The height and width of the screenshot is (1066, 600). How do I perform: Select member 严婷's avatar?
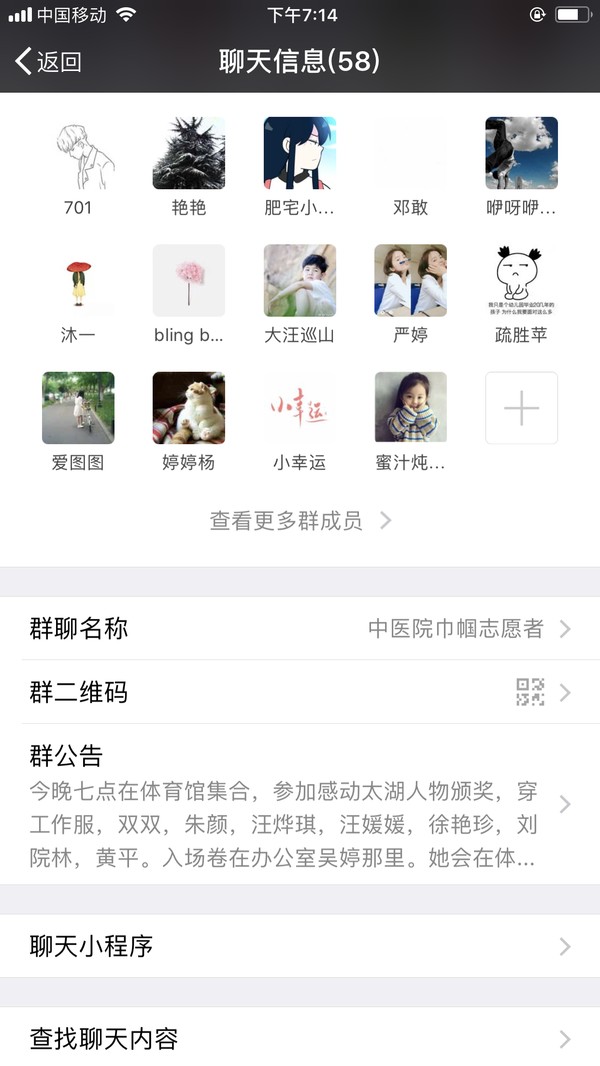tap(410, 281)
